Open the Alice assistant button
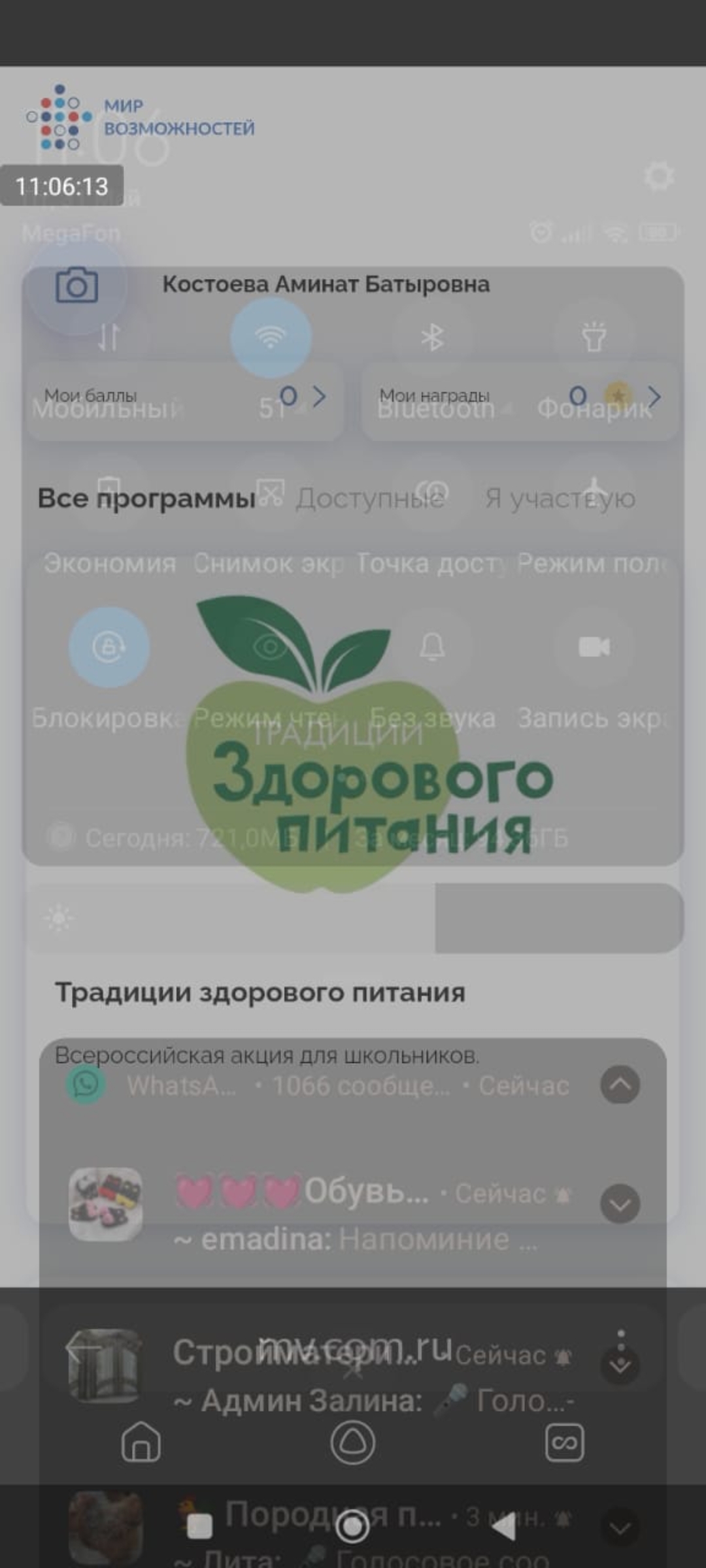Image resolution: width=706 pixels, height=1568 pixels. point(353,1441)
